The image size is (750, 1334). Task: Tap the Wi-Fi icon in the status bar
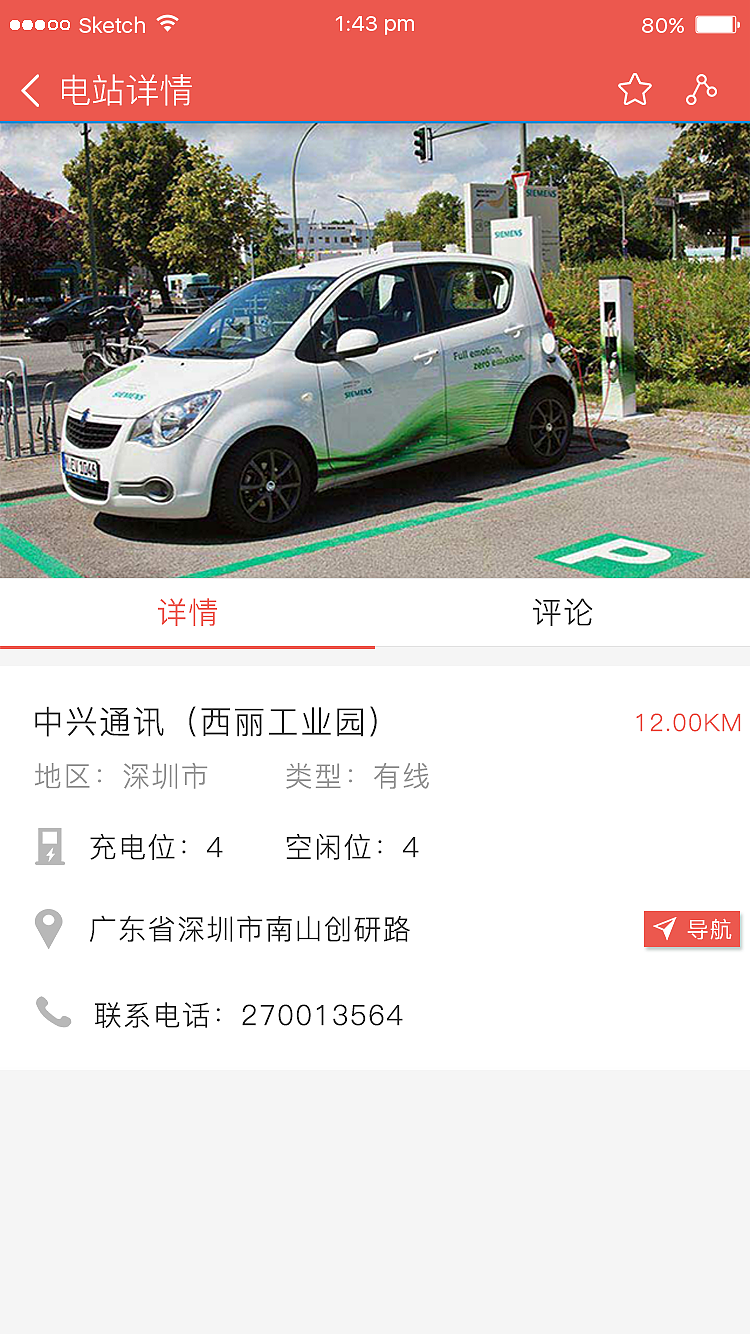pos(166,25)
